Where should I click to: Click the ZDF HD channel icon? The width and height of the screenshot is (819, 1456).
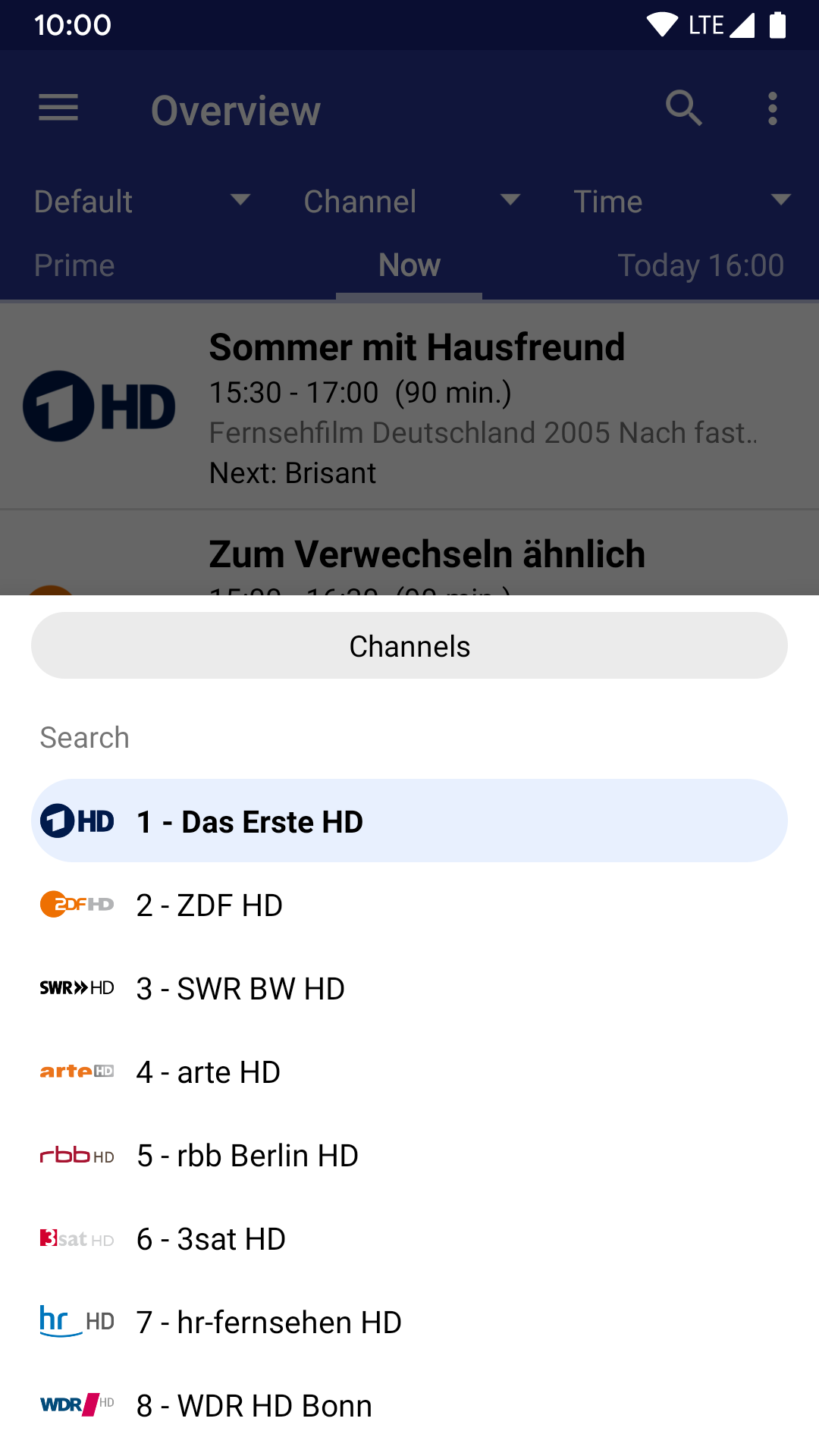[76, 904]
